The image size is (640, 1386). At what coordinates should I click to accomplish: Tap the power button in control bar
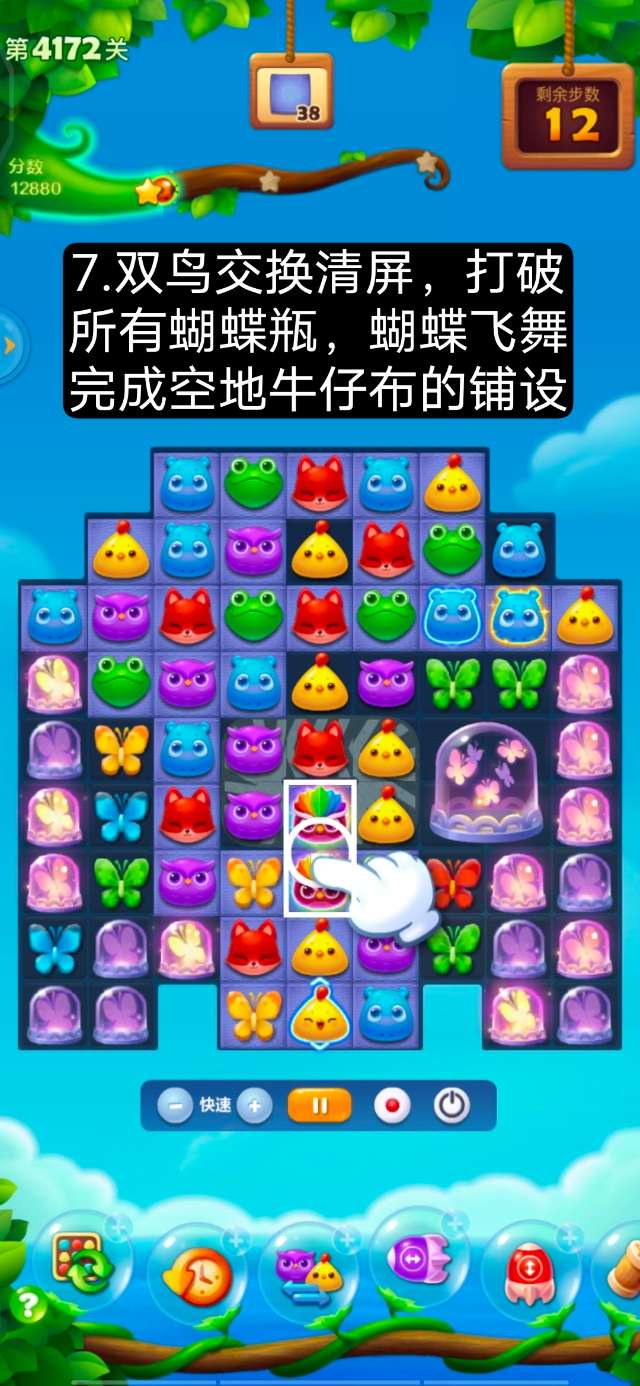click(452, 1106)
